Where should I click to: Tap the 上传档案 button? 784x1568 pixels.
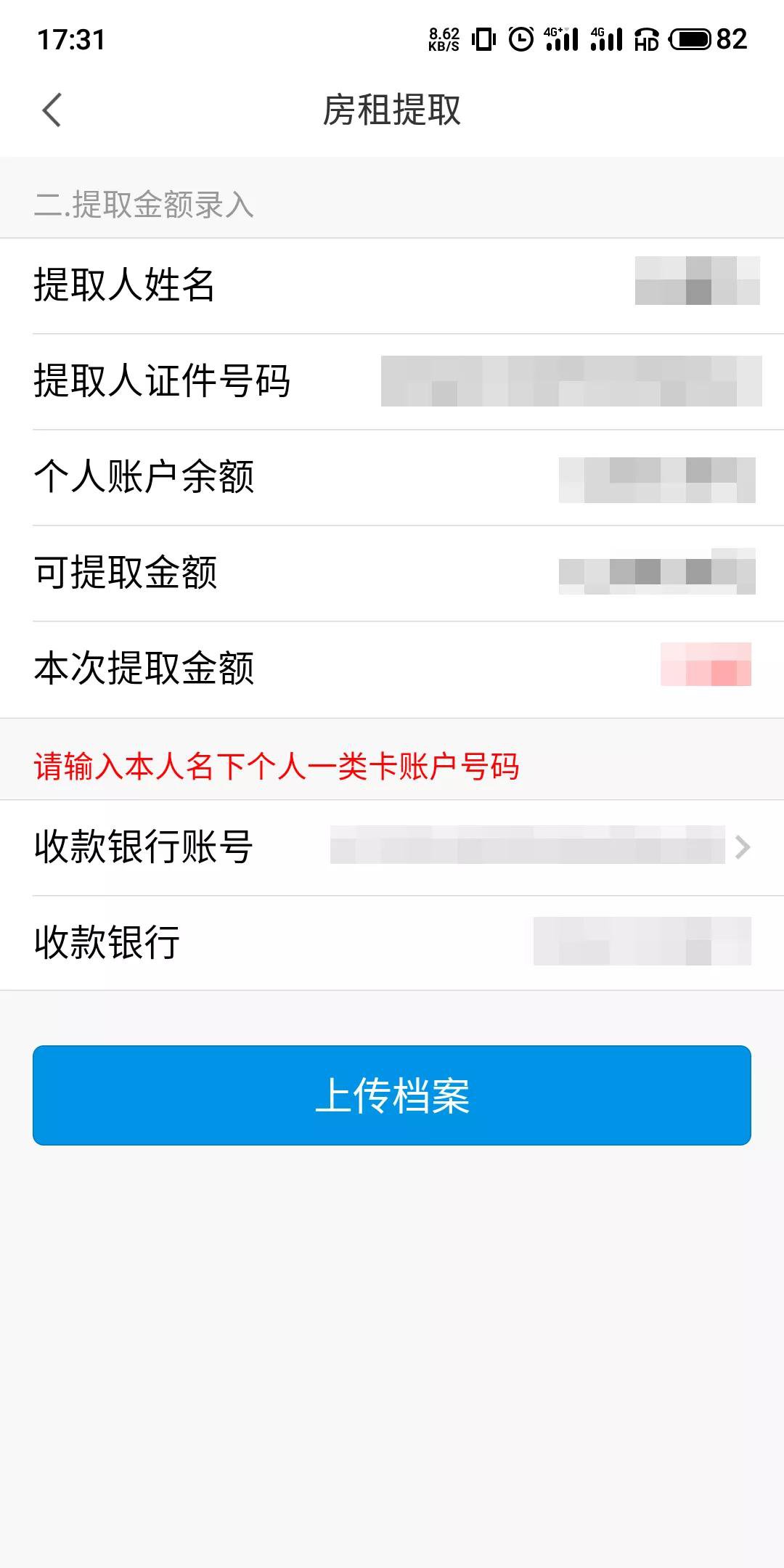(392, 1095)
